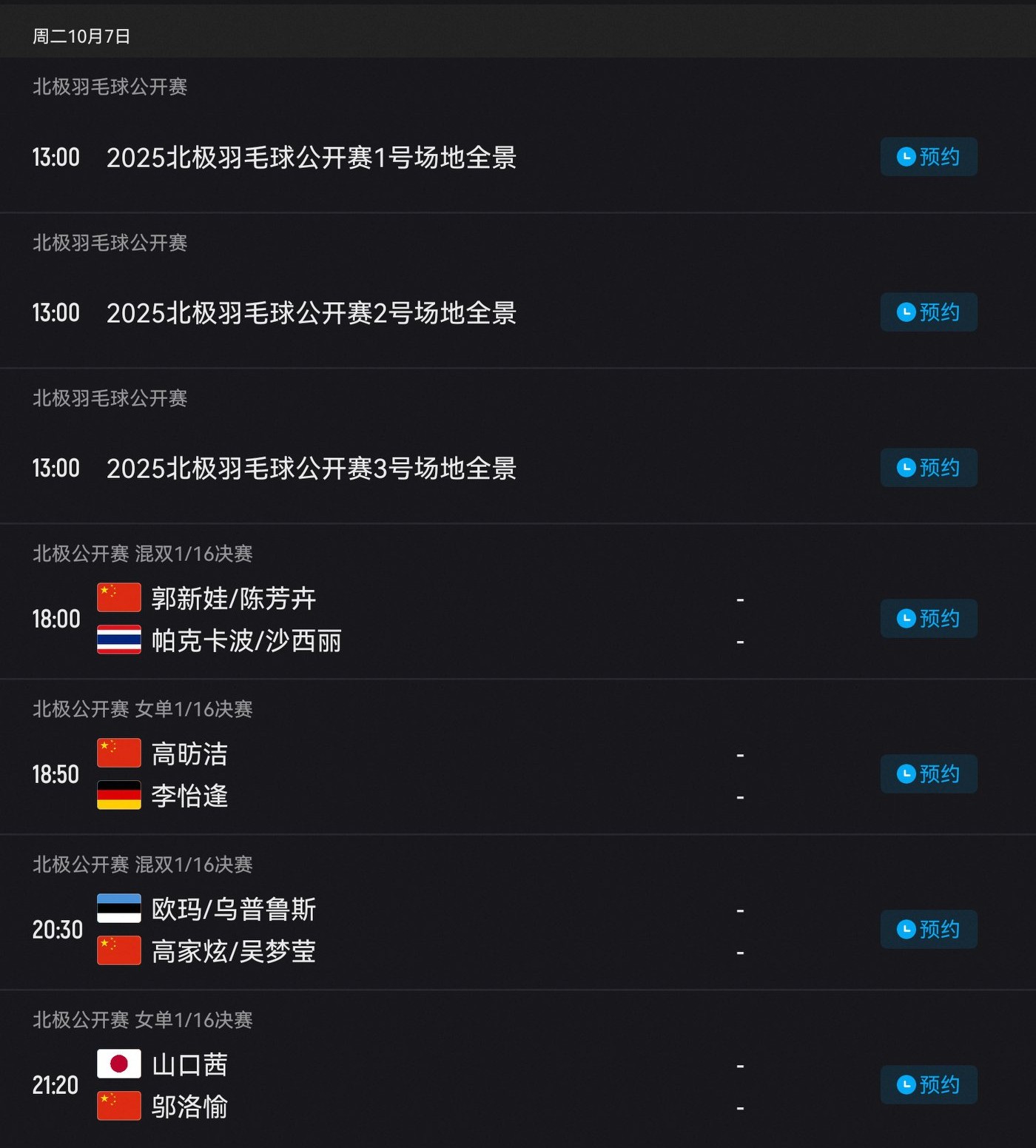Open the 山口茜 women's singles match
1036x1148 pixels.
click(x=189, y=1065)
